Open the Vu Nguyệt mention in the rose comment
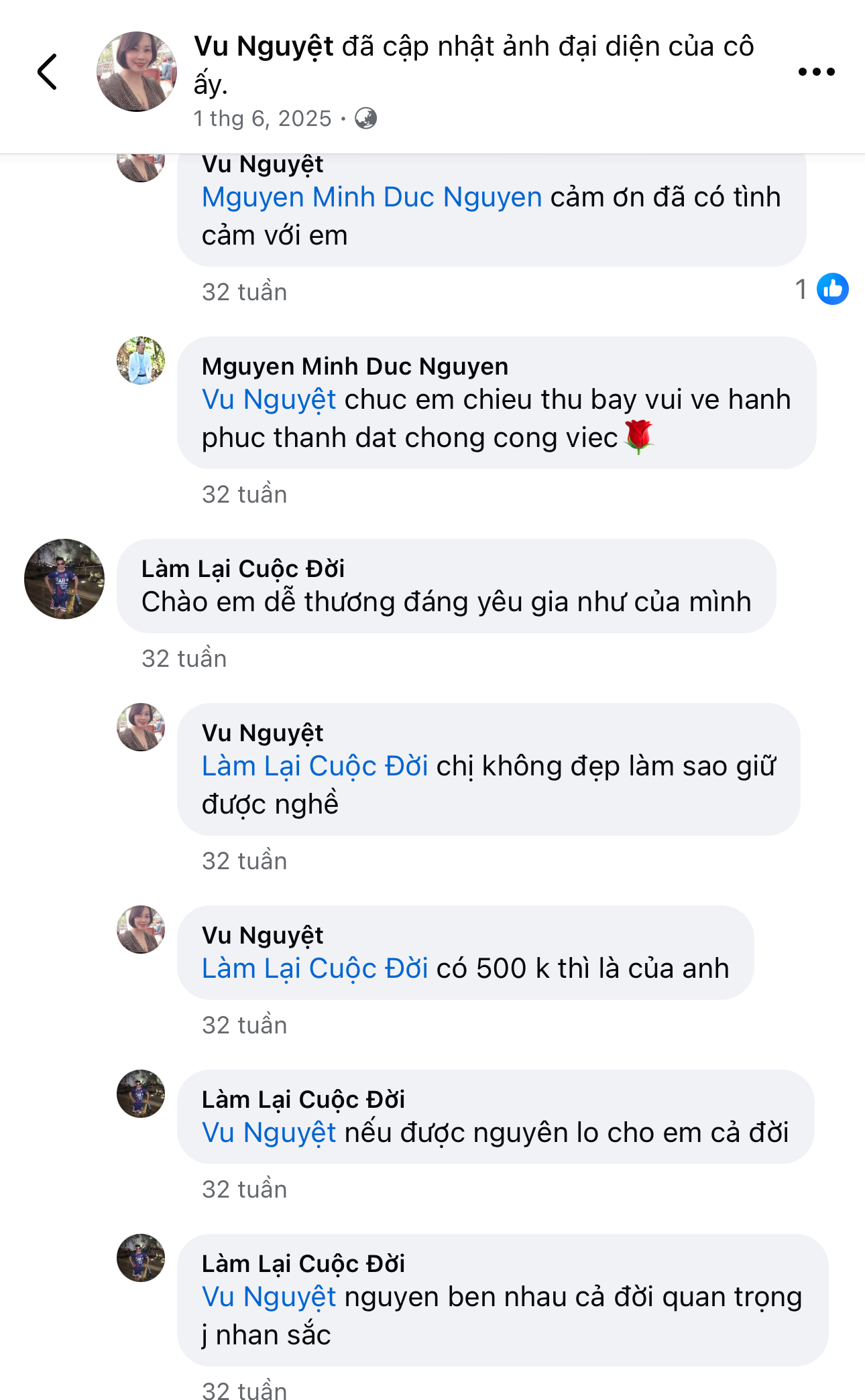Image resolution: width=865 pixels, height=1400 pixels. pos(269,400)
